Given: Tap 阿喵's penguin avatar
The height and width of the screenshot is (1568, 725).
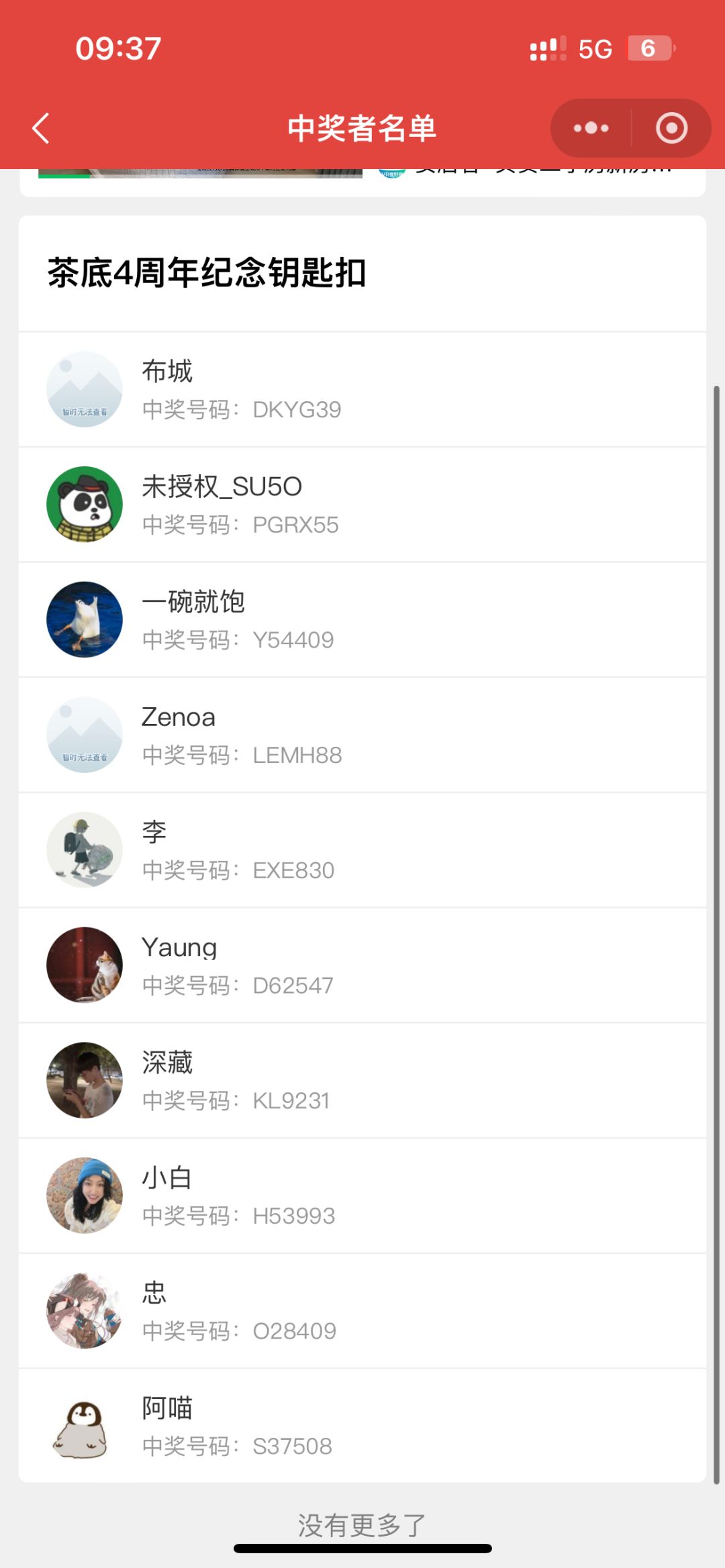Looking at the screenshot, I should (84, 1425).
